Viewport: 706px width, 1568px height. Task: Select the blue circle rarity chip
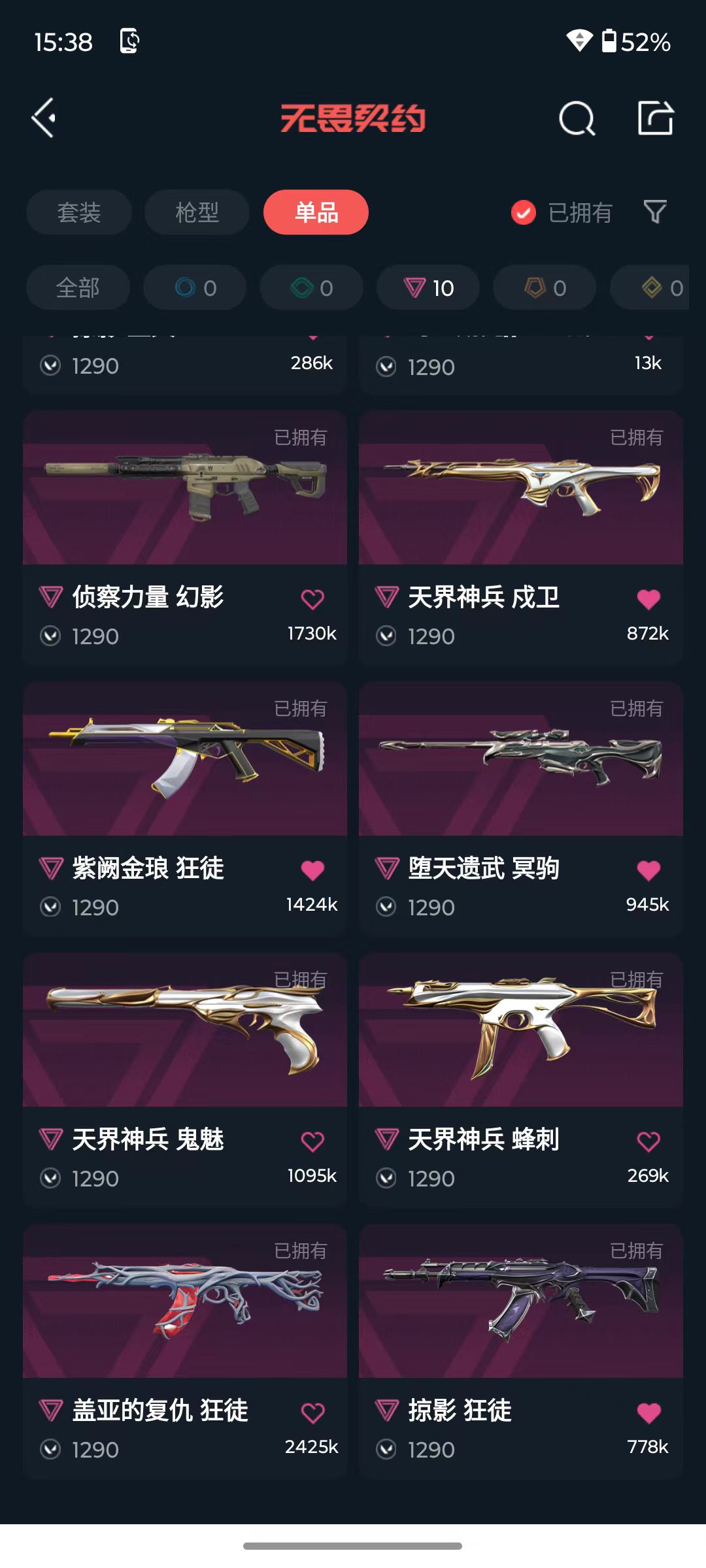195,287
